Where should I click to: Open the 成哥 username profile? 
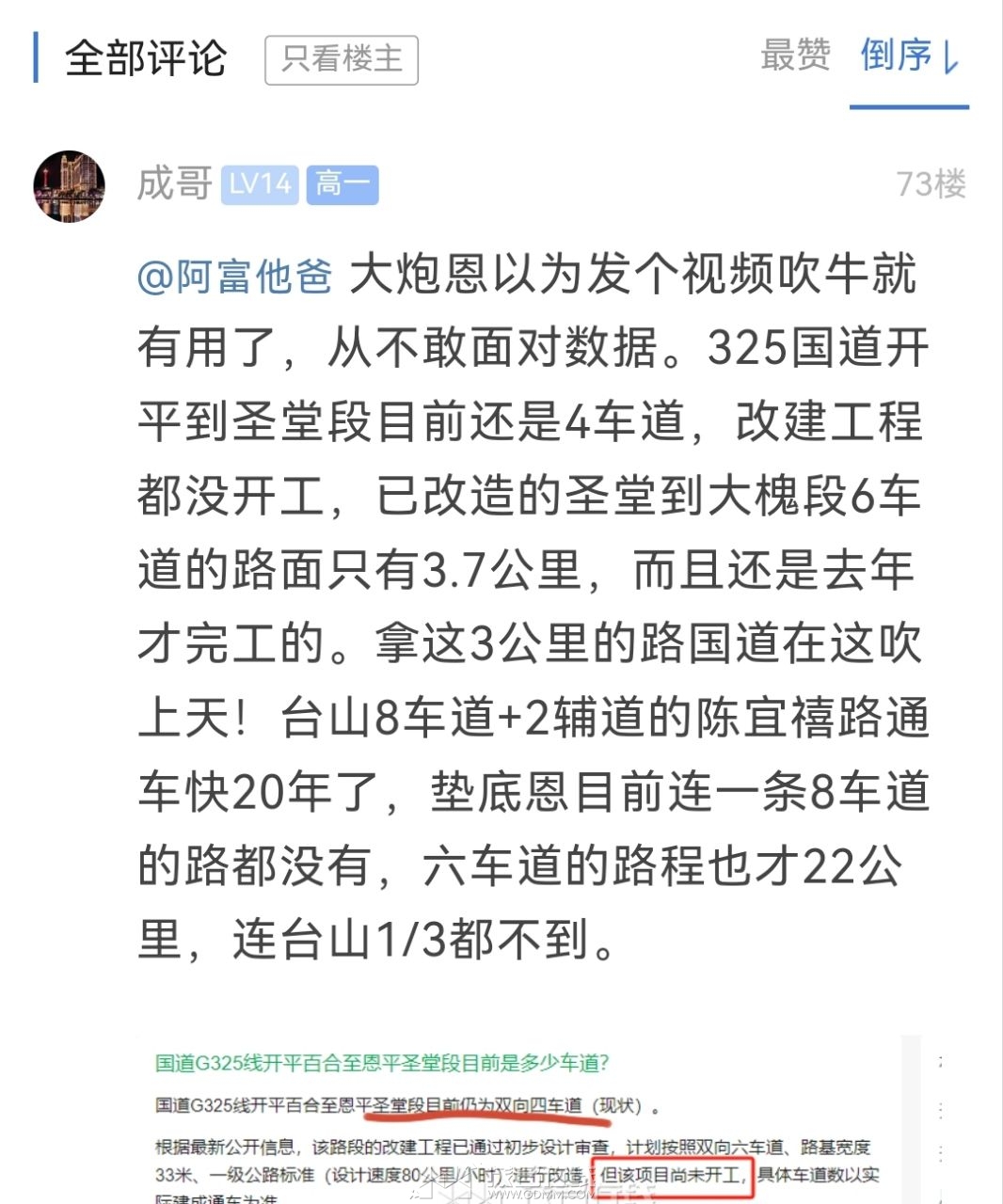[175, 184]
